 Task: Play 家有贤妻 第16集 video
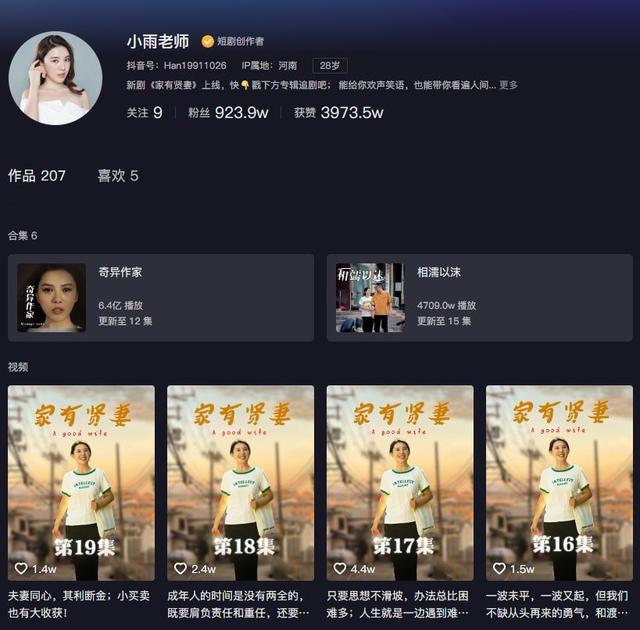click(559, 482)
